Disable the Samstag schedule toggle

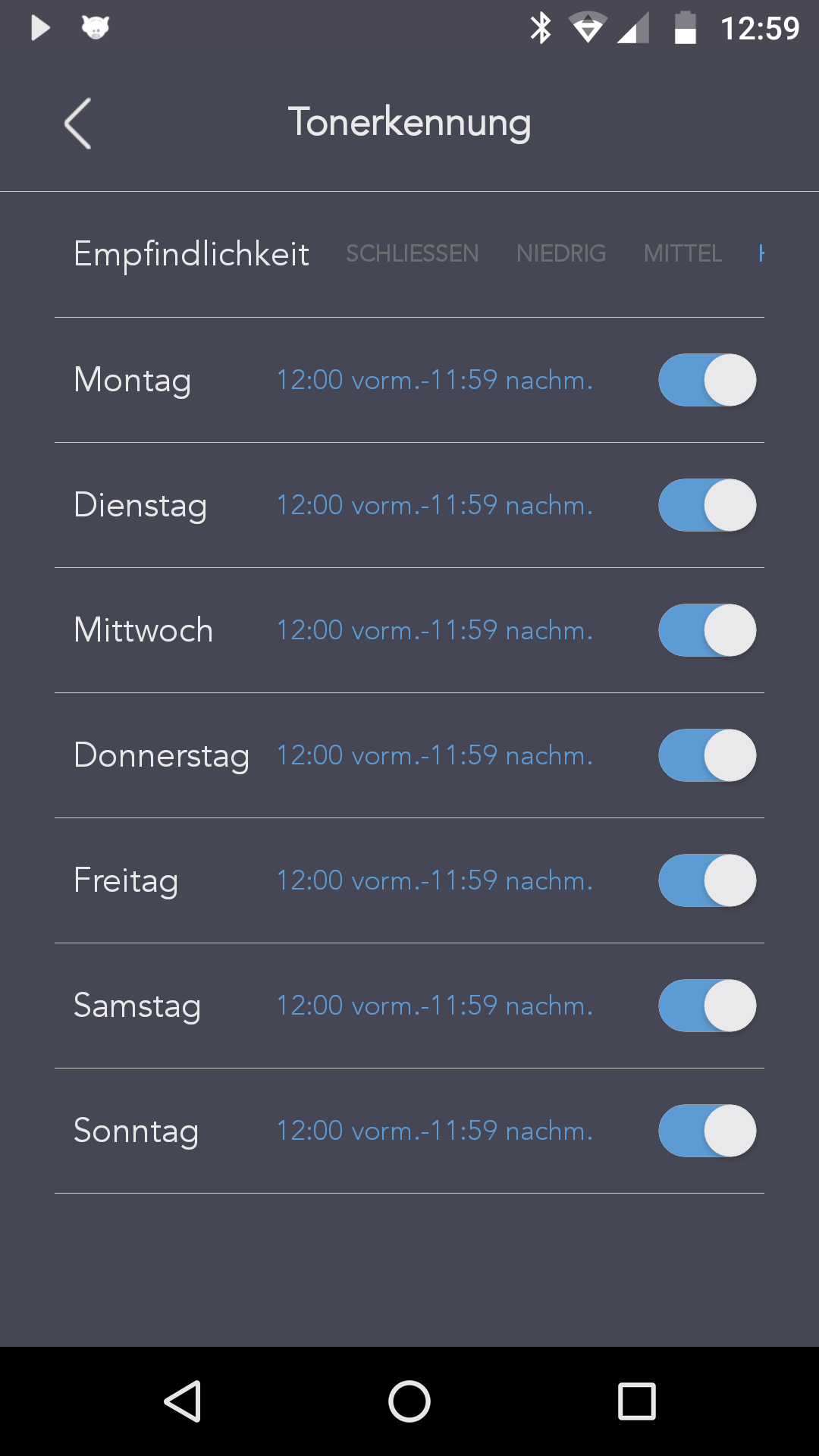click(x=707, y=1006)
